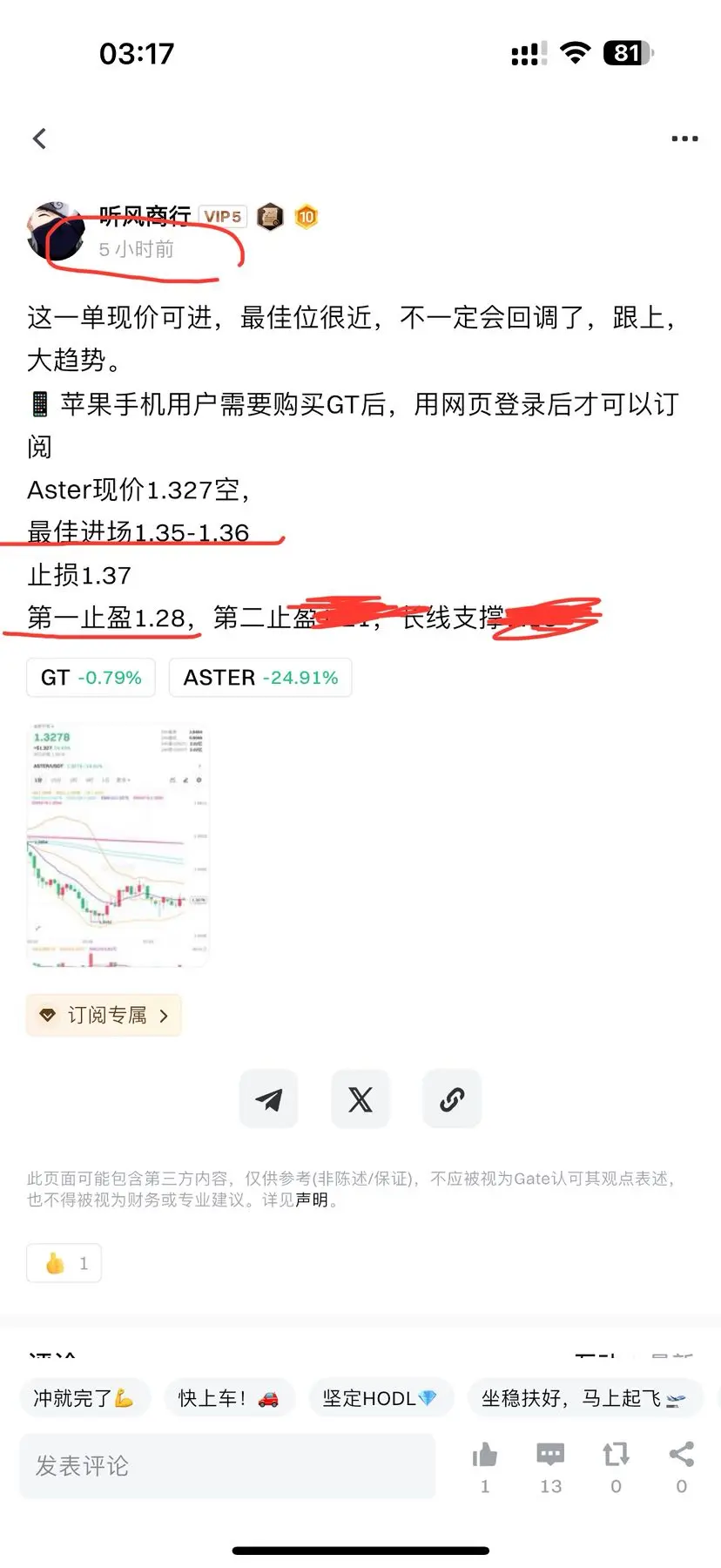The width and height of the screenshot is (721, 1568).
Task: Open 订阅专属 subscription button
Action: pyautogui.click(x=104, y=1015)
